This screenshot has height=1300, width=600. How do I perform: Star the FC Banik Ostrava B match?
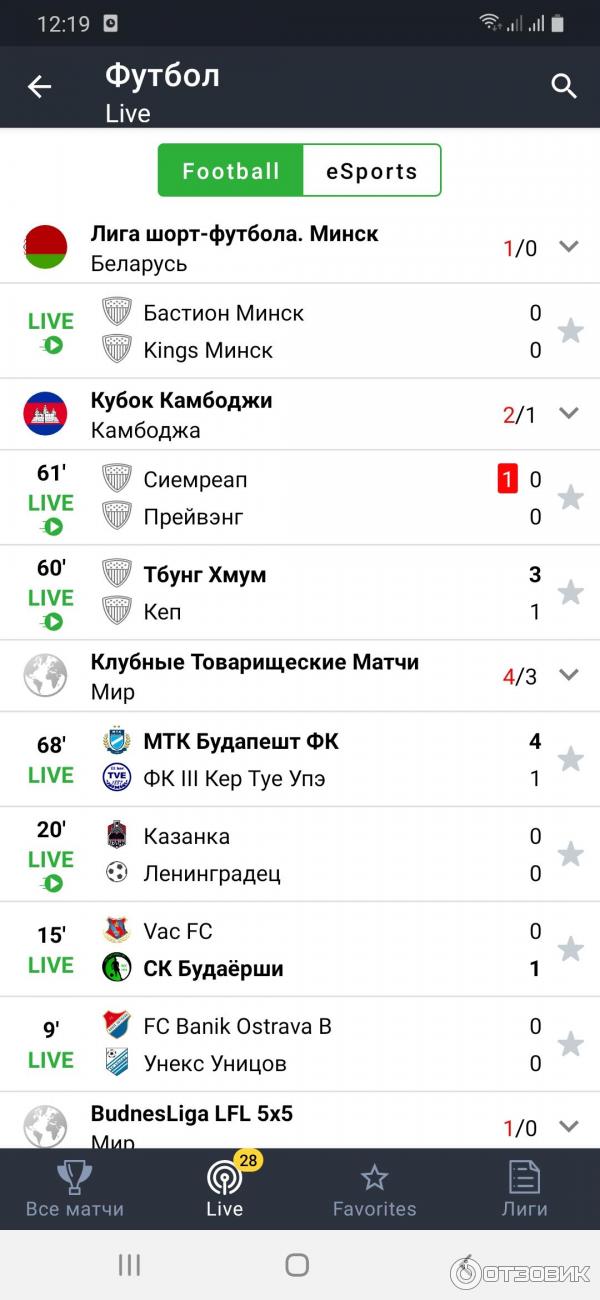570,1044
